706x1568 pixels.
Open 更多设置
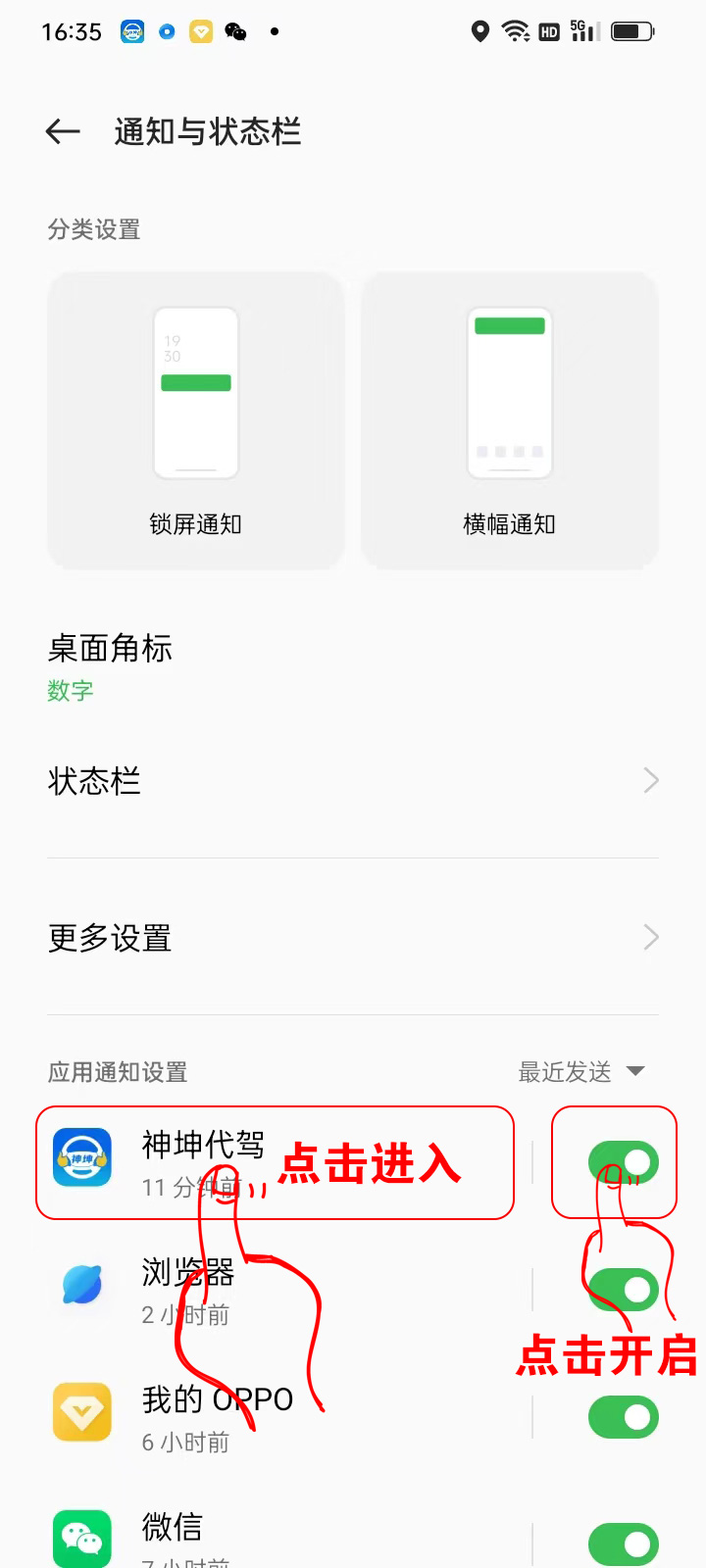click(353, 938)
